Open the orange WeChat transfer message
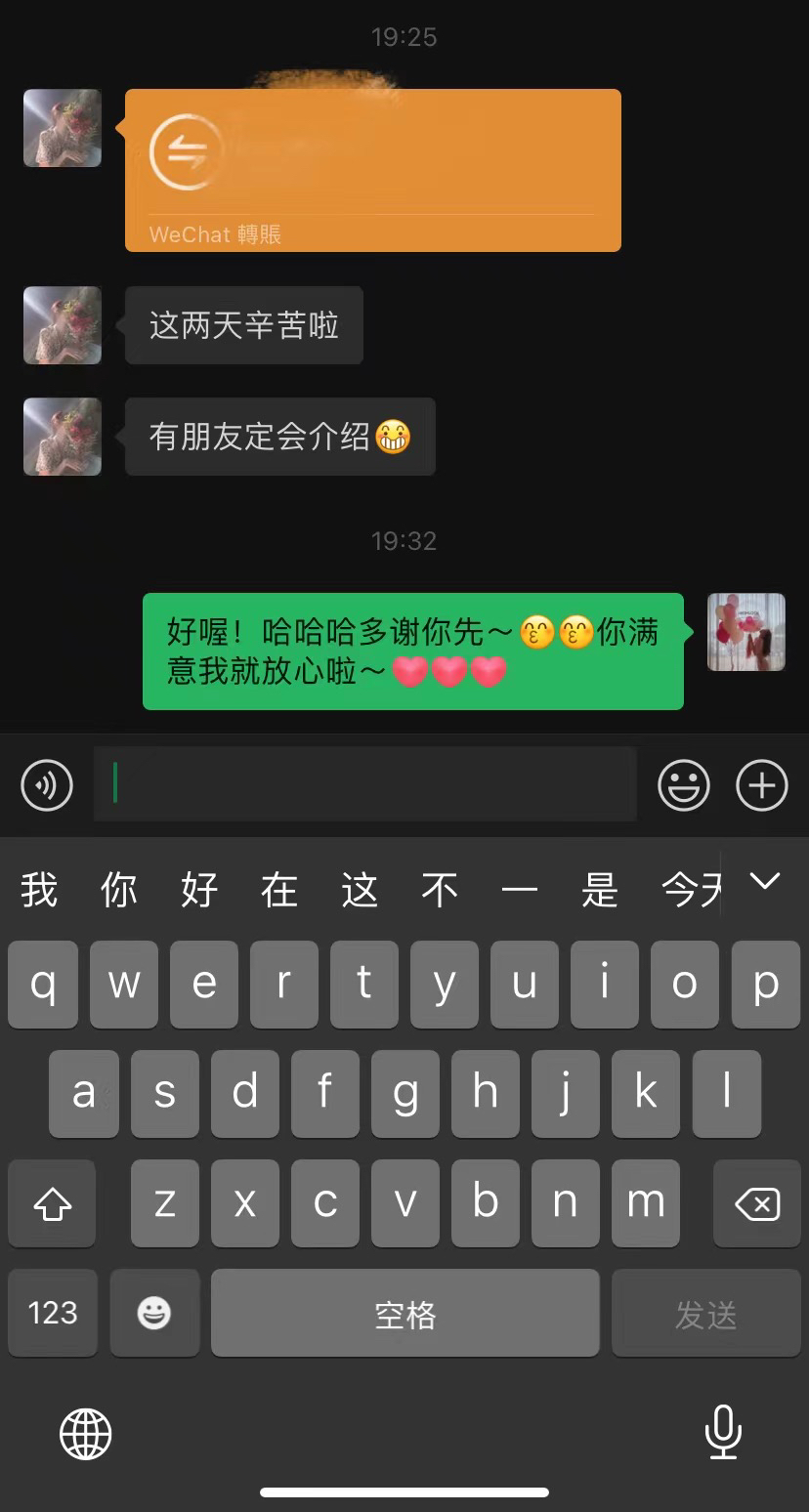This screenshot has width=809, height=1512. pos(373,170)
